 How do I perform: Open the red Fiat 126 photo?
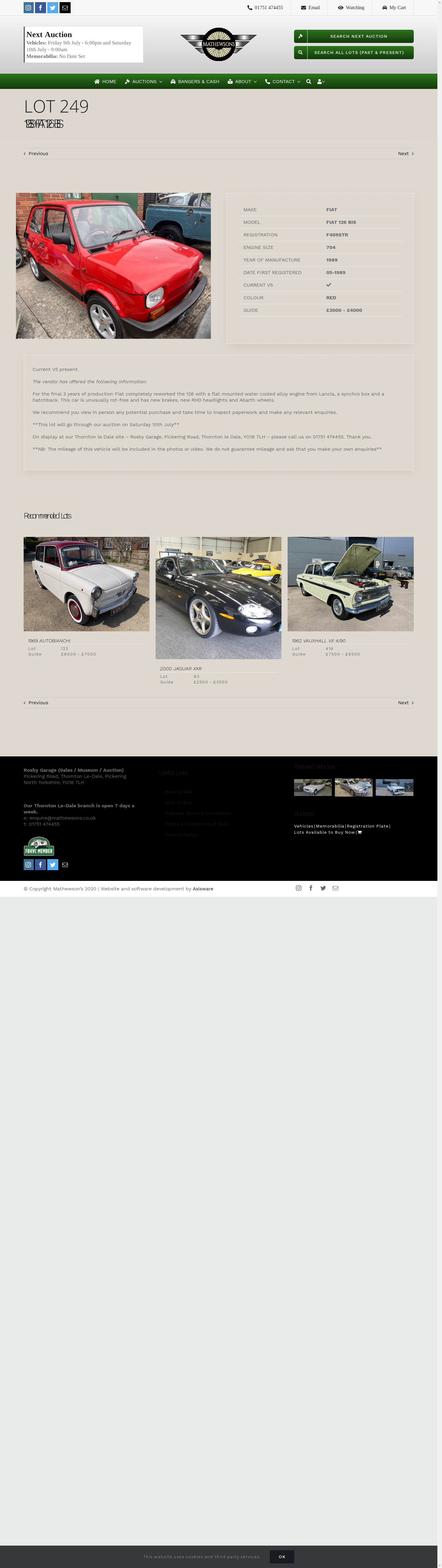(113, 266)
